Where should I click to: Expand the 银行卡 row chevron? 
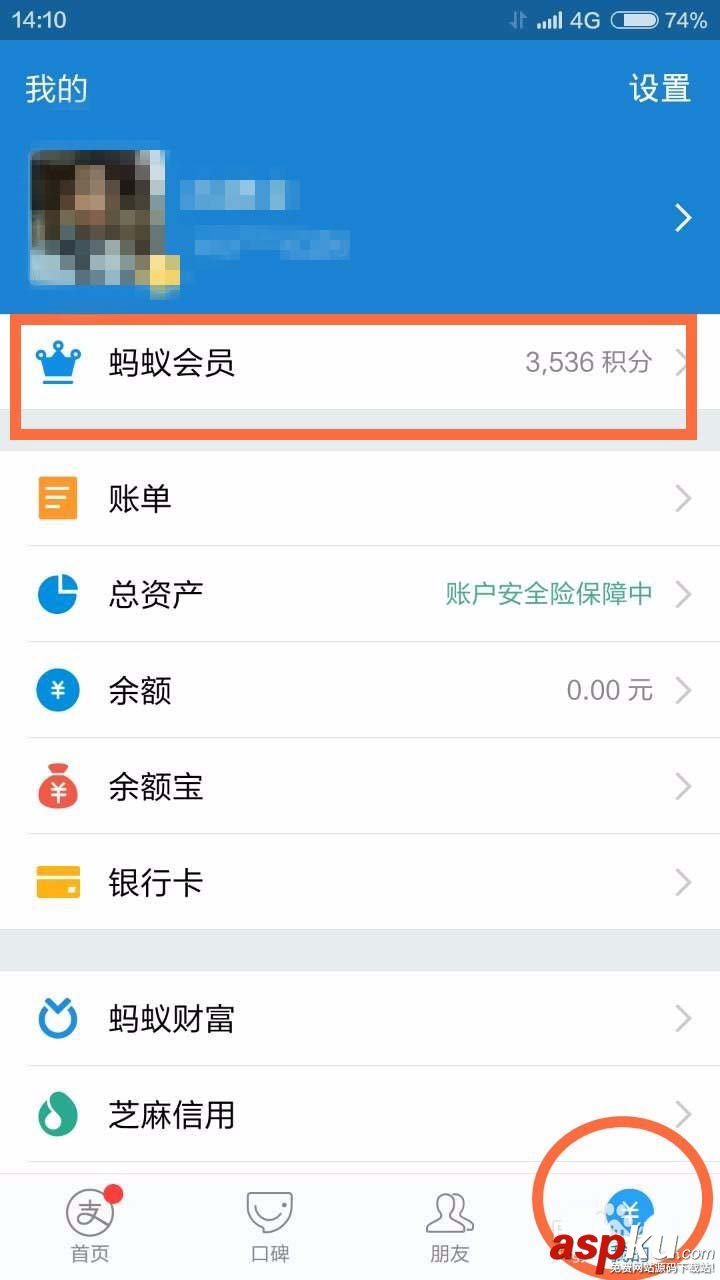pyautogui.click(x=683, y=882)
